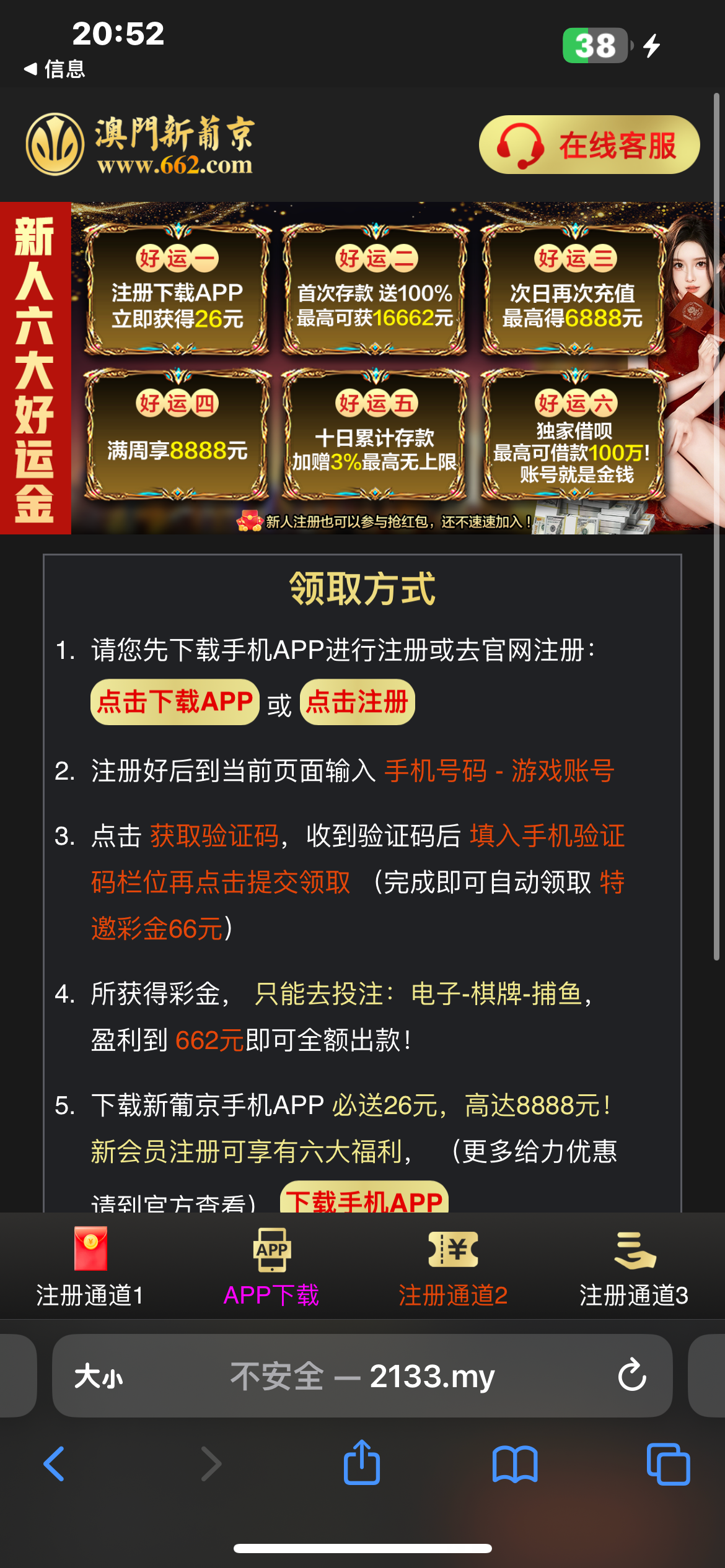Image resolution: width=725 pixels, height=1568 pixels.
Task: Open the 大小 page settings menu
Action: (98, 1377)
